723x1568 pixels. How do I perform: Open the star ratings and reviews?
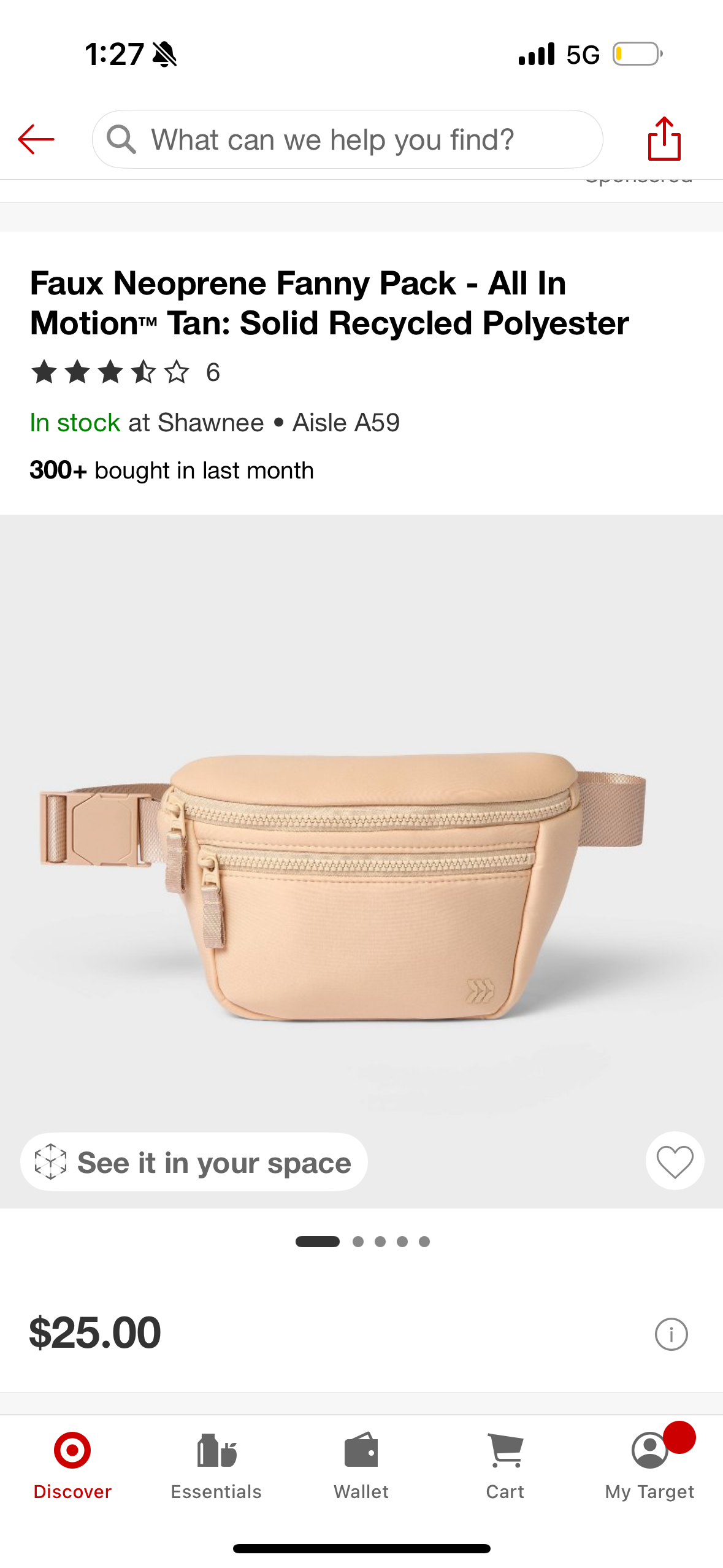[x=125, y=372]
